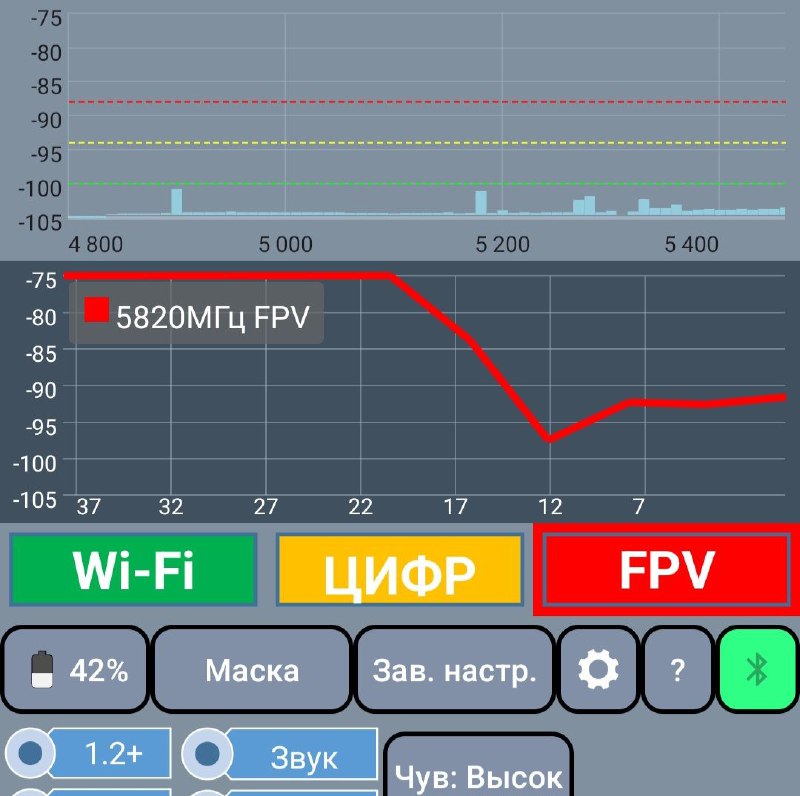800x796 pixels.
Task: Open the Маска button
Action: click(252, 670)
